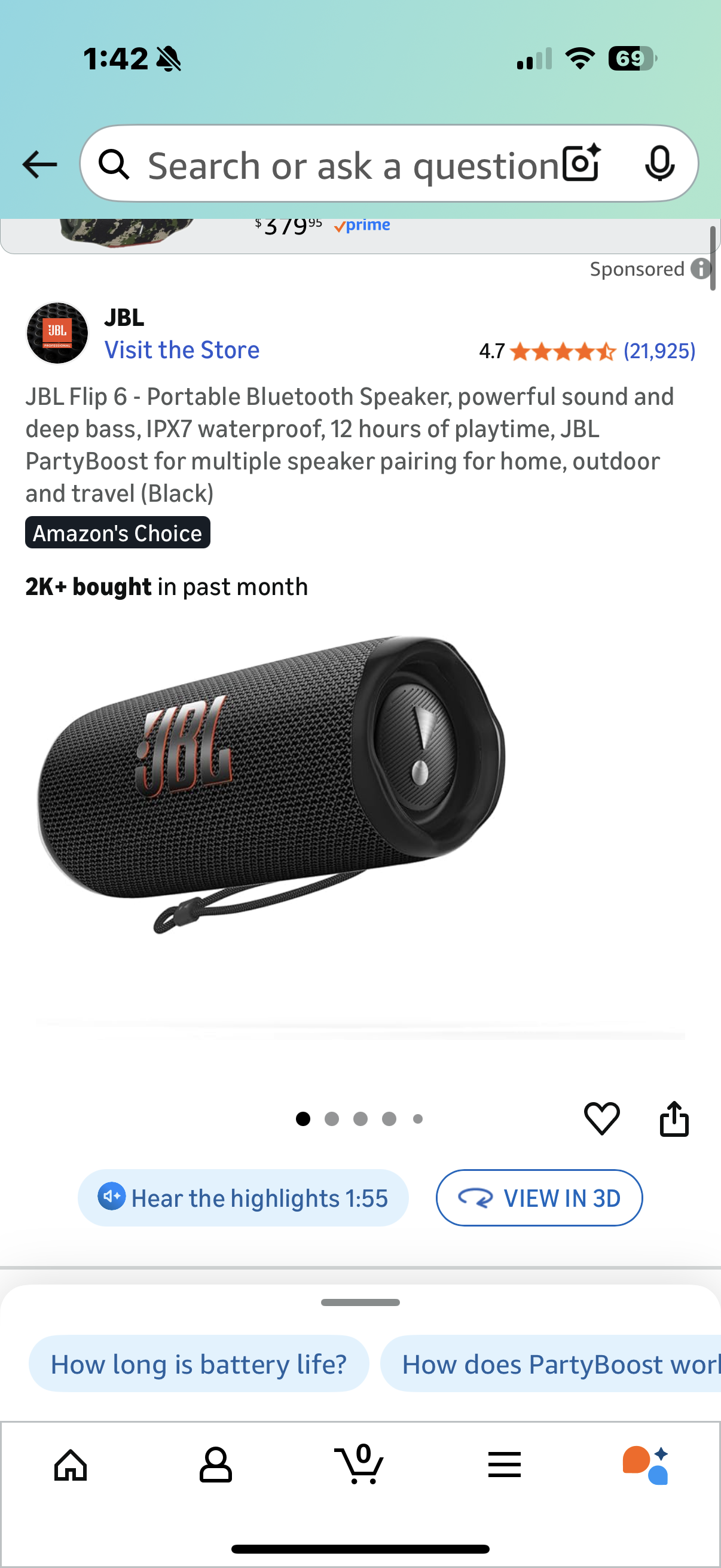This screenshot has height=1568, width=721.
Task: Navigate back with the arrow
Action: click(x=39, y=163)
